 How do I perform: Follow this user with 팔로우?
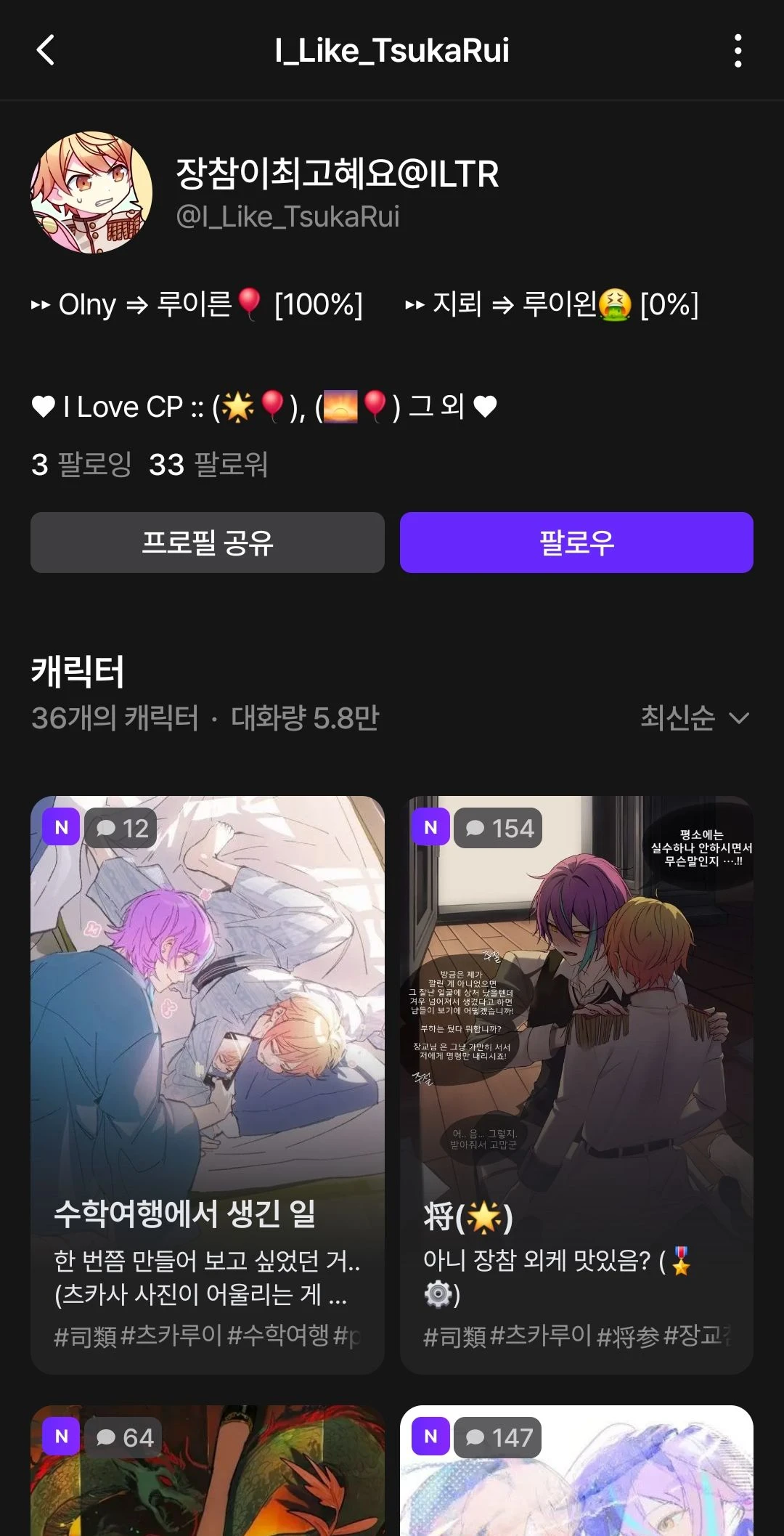pyautogui.click(x=576, y=543)
